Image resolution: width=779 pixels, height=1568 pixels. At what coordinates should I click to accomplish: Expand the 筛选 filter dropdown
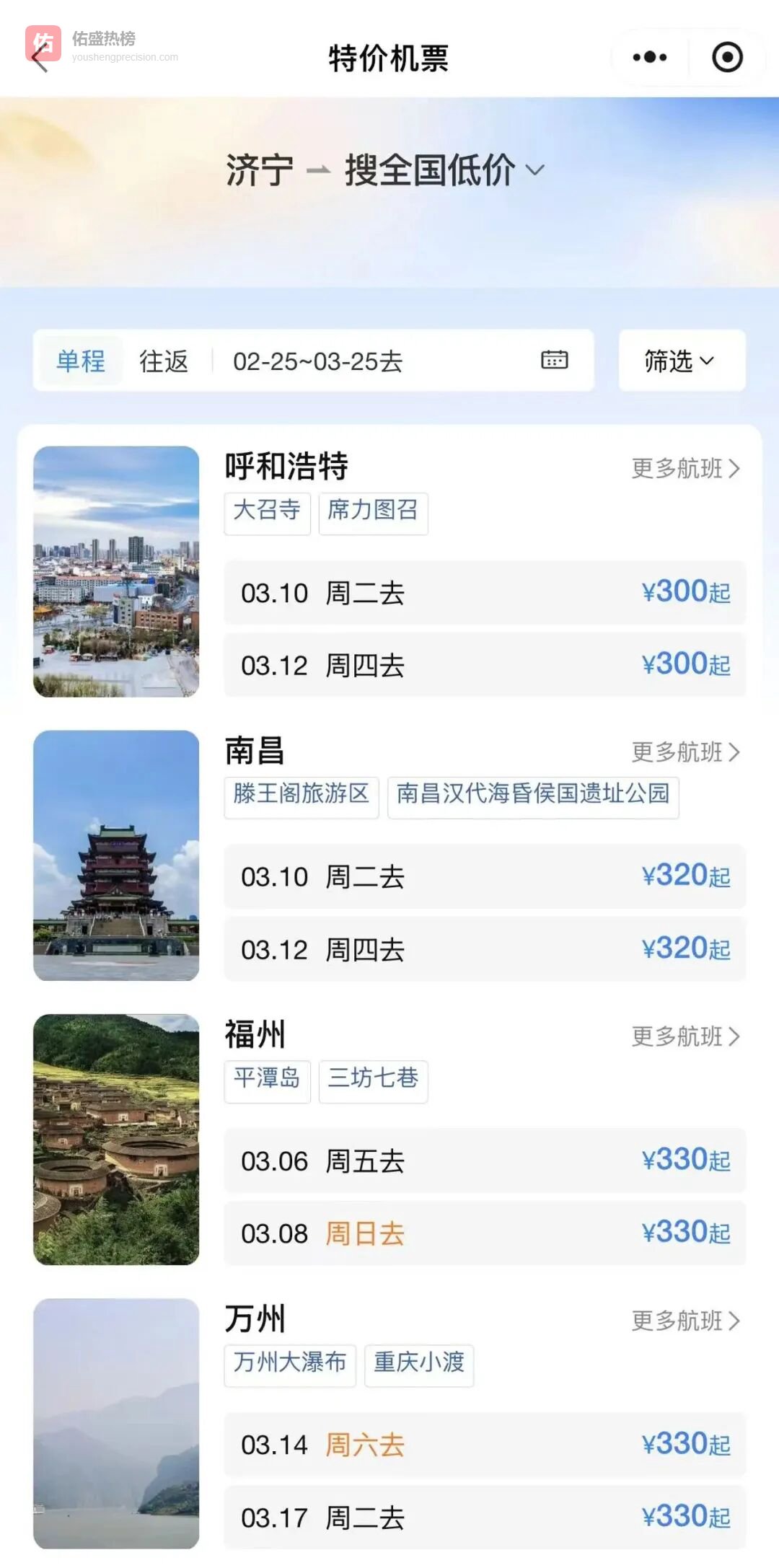click(681, 361)
